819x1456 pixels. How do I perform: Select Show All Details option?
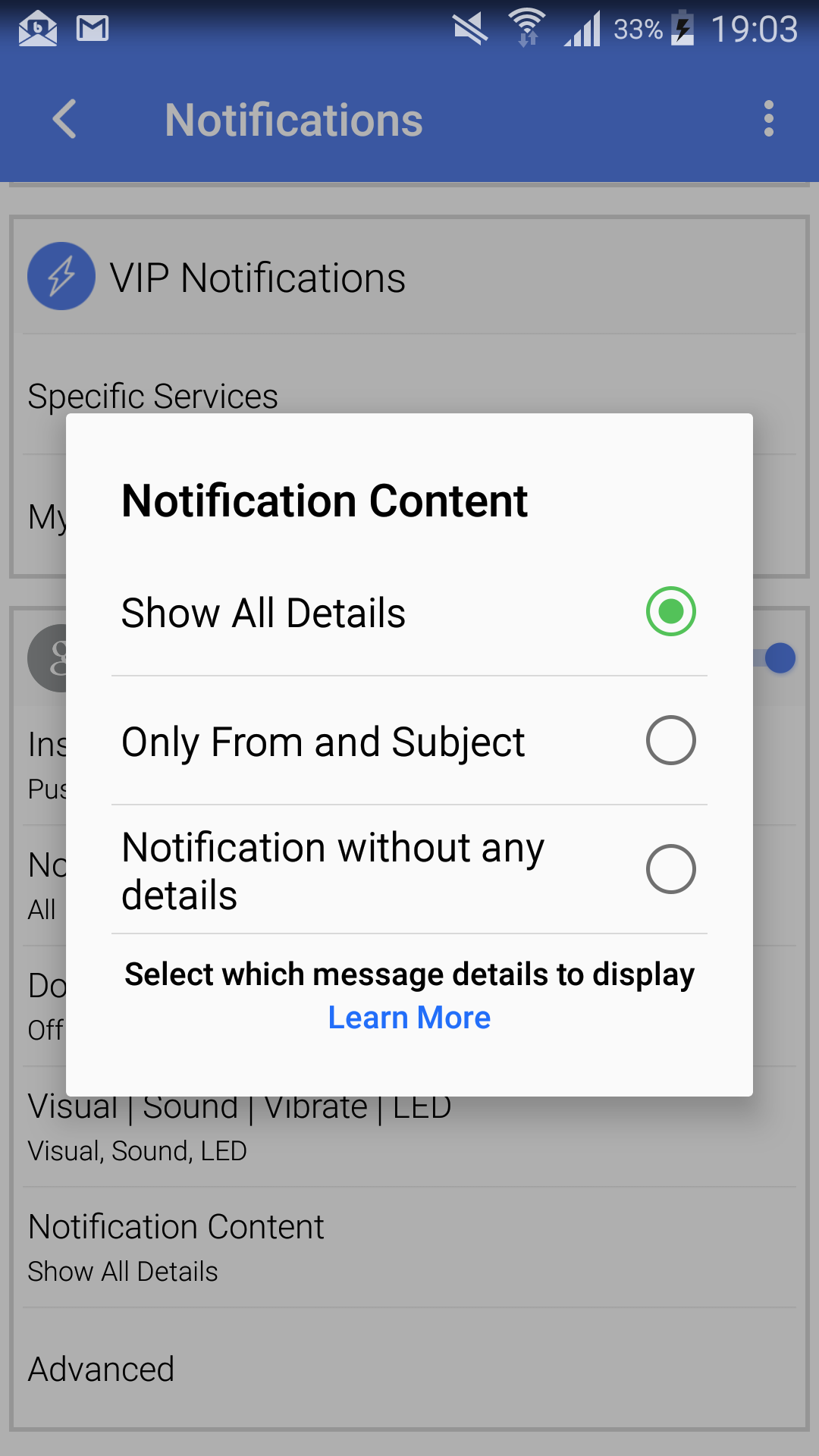tap(409, 612)
